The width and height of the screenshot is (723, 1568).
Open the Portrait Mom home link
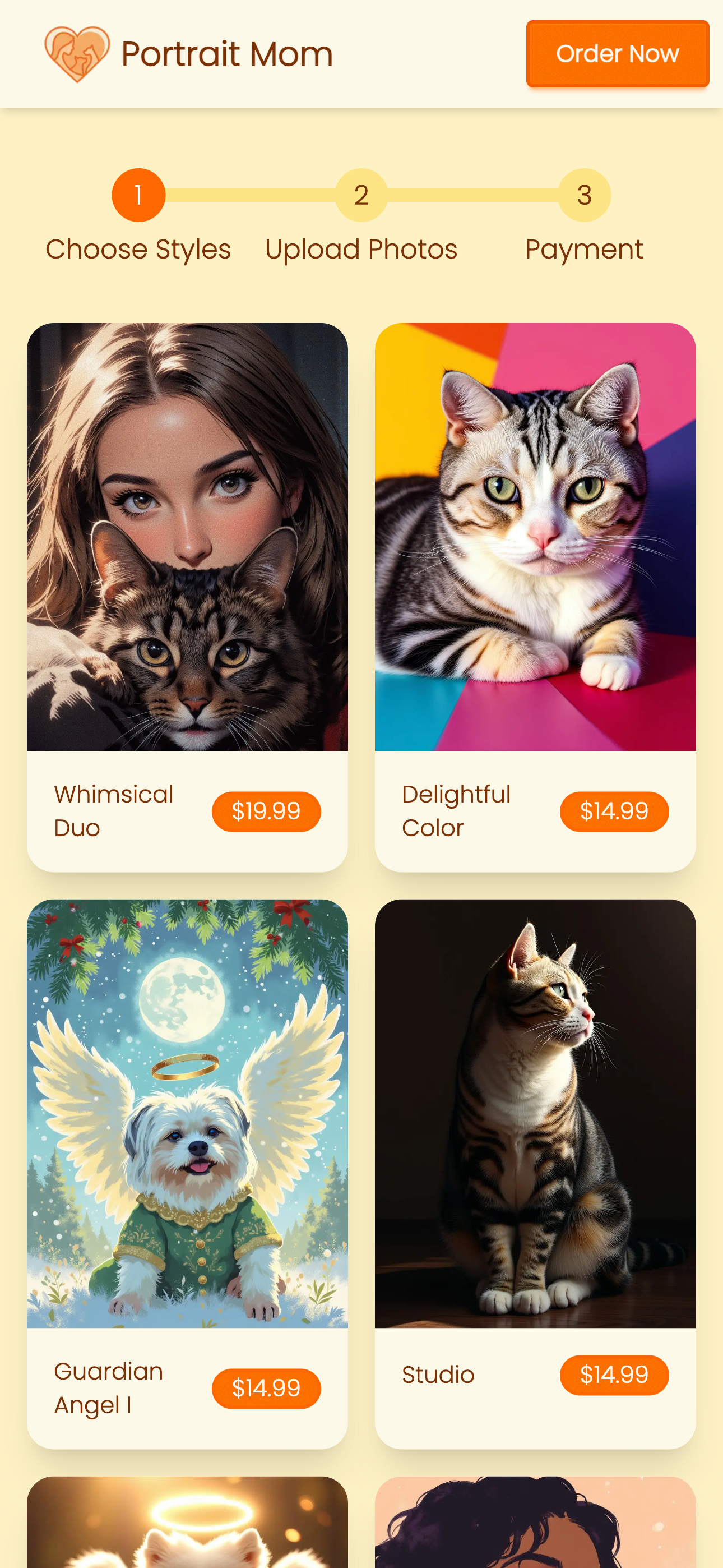[189, 54]
